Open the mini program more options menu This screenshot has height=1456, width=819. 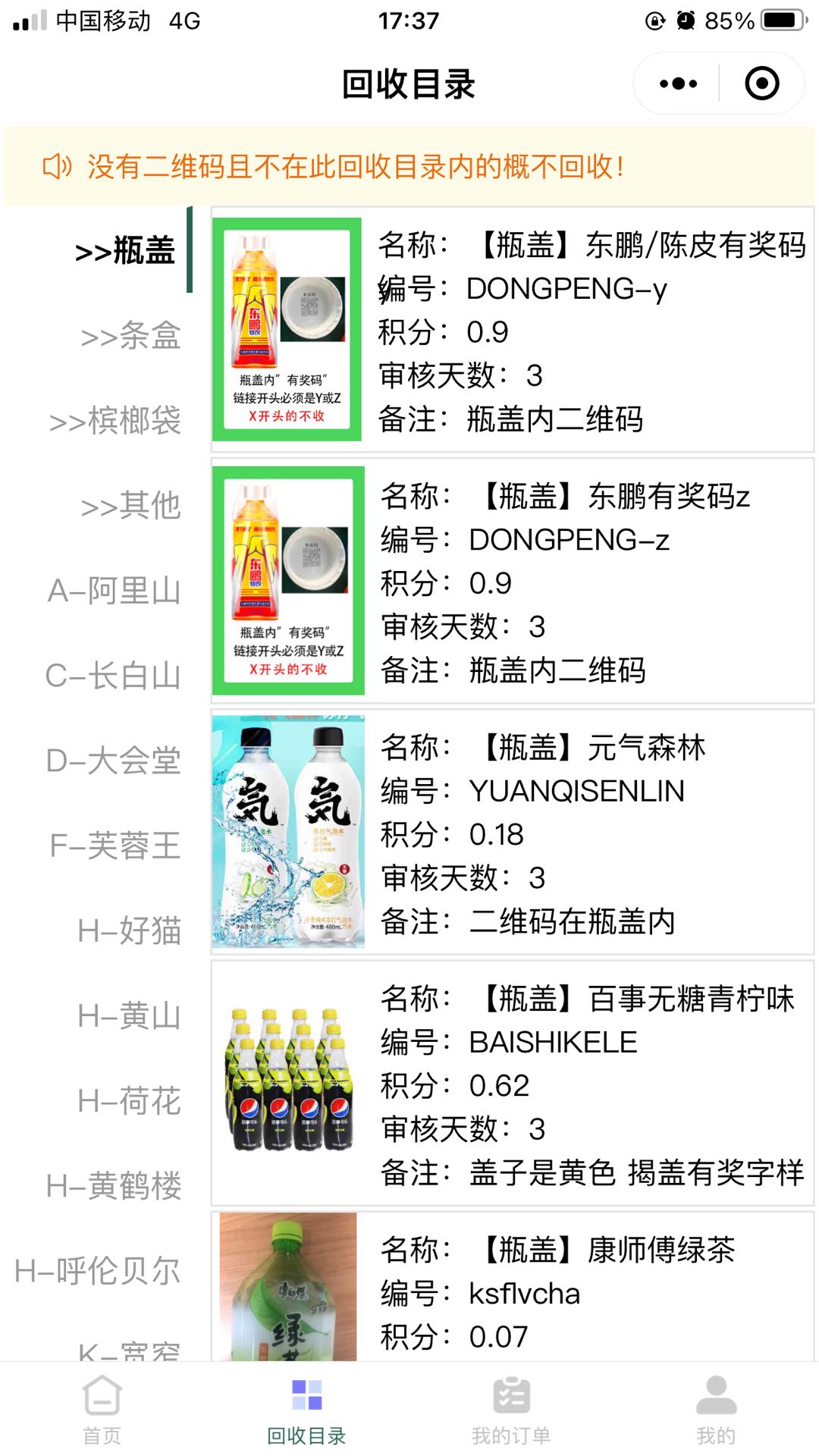point(678,83)
